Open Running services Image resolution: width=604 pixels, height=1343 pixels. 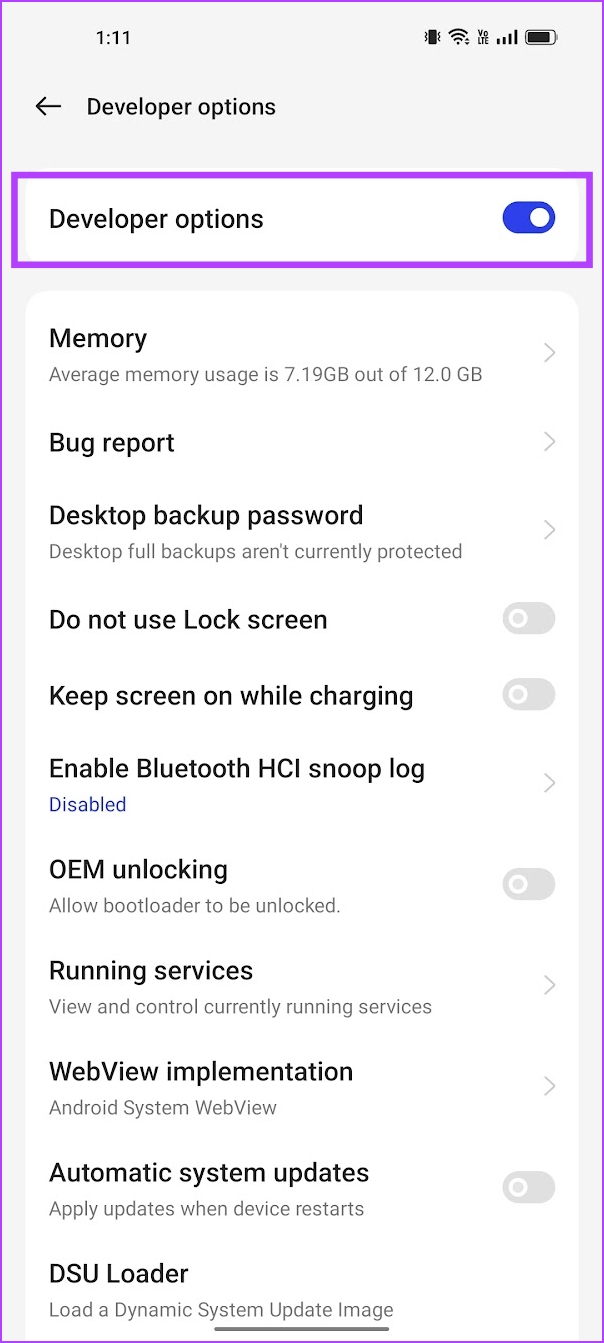coord(302,986)
